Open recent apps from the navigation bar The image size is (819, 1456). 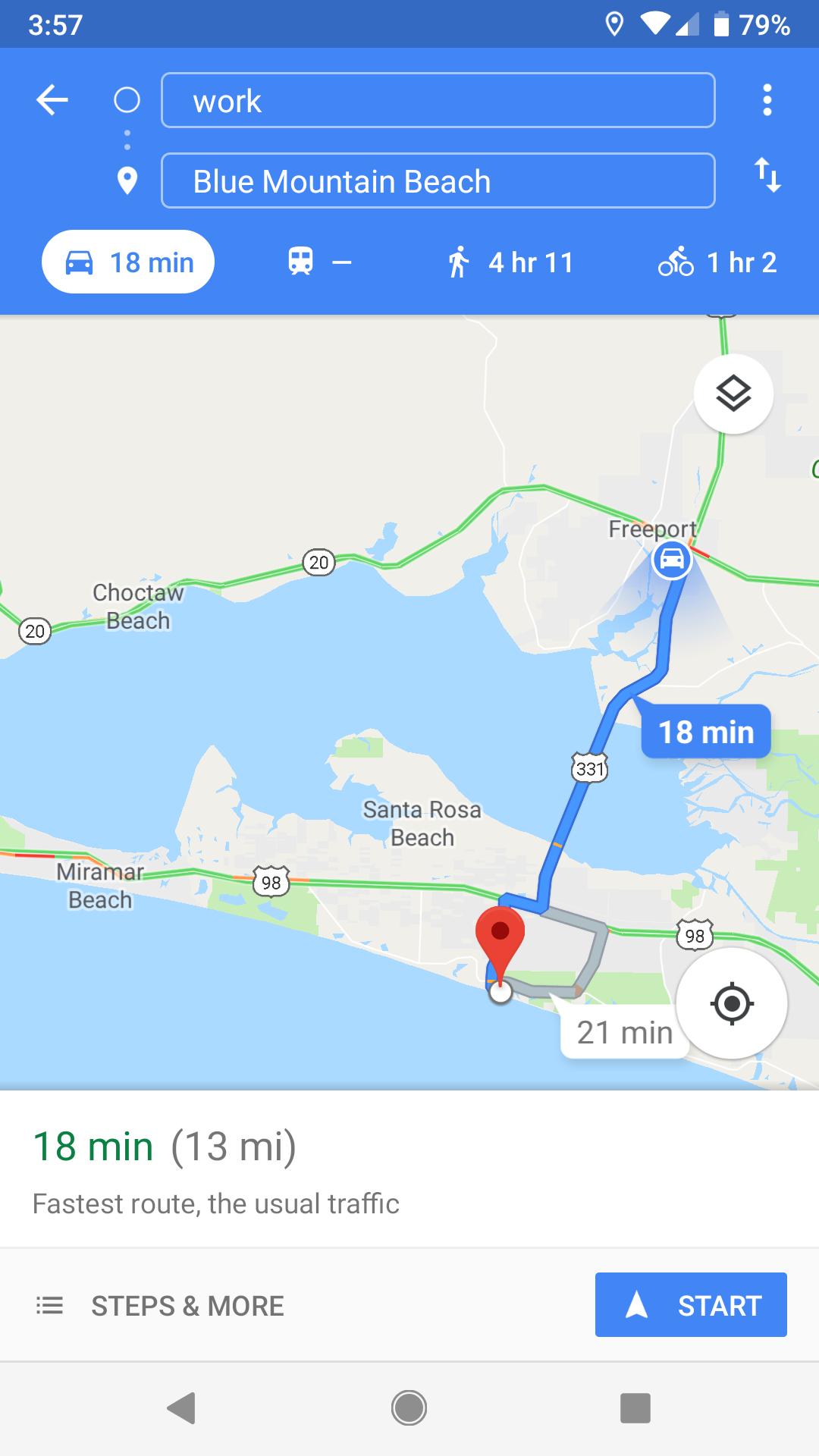click(635, 1408)
